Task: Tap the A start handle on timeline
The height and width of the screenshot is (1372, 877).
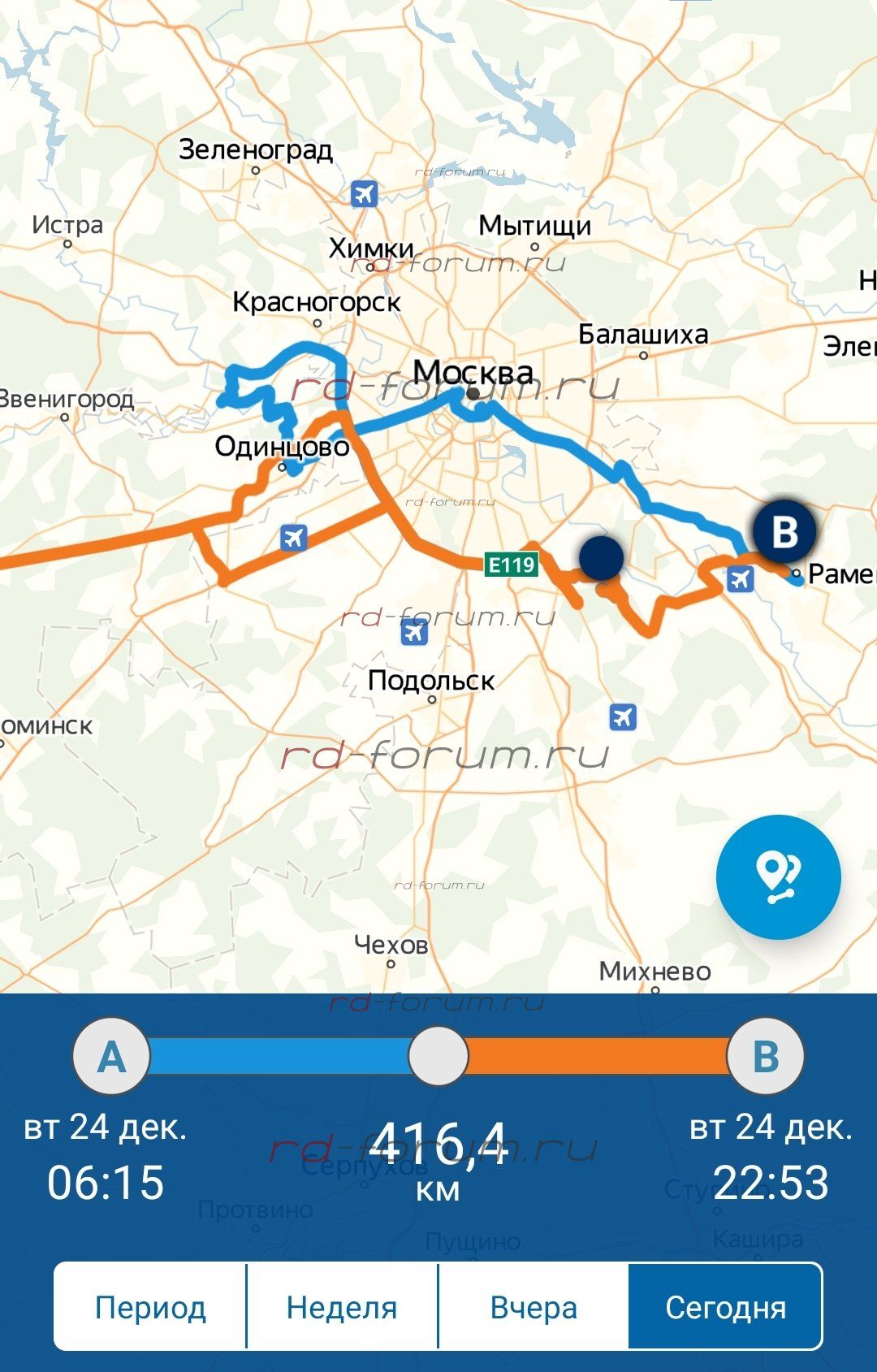Action: coord(111,1057)
